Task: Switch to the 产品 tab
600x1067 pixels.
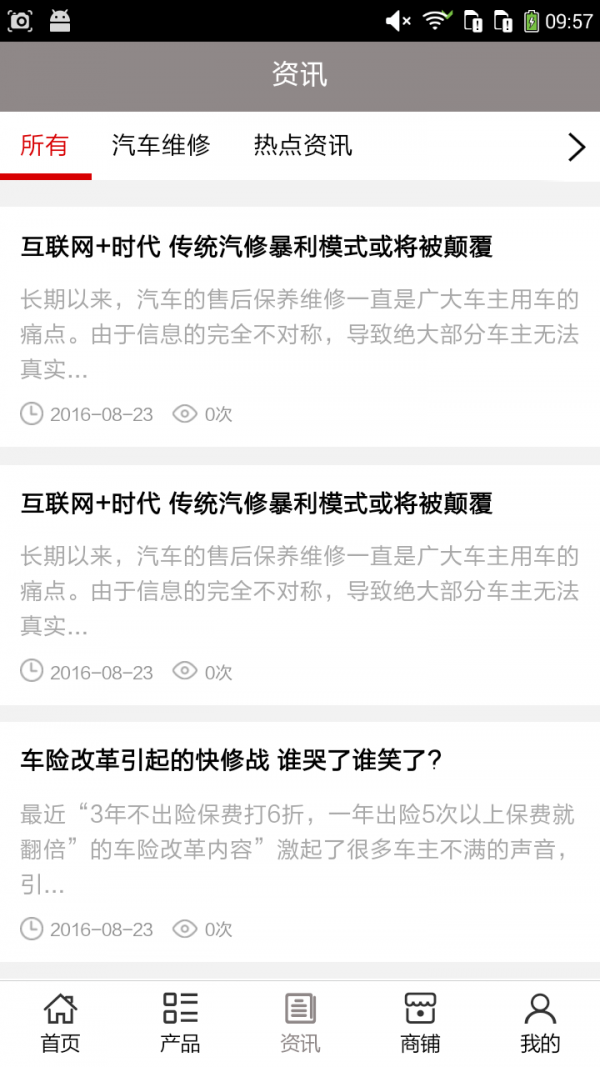Action: coord(180,1023)
